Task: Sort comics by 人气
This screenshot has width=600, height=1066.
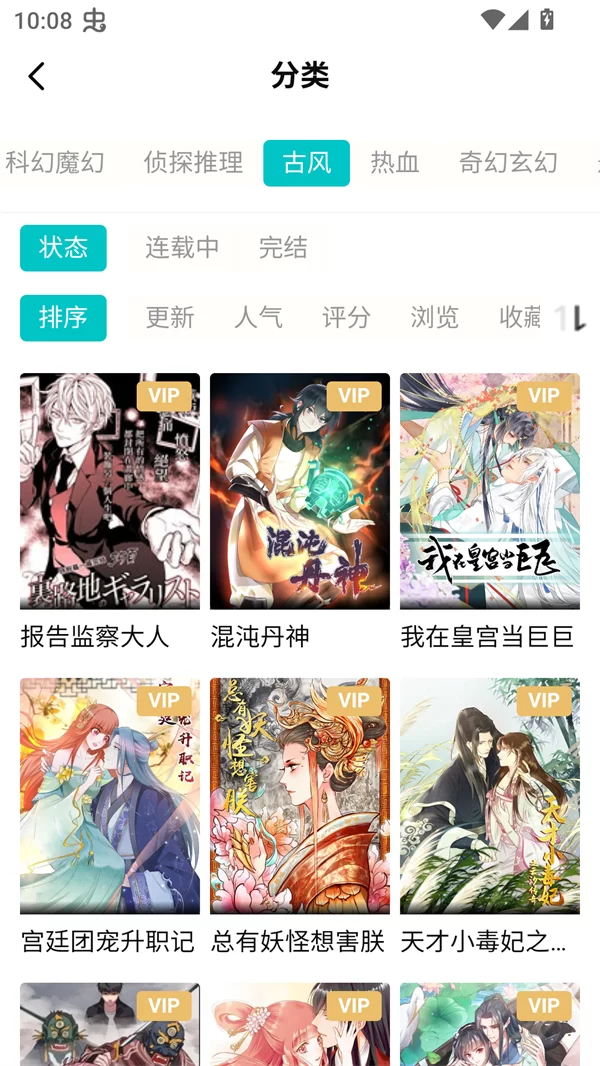Action: [x=258, y=318]
